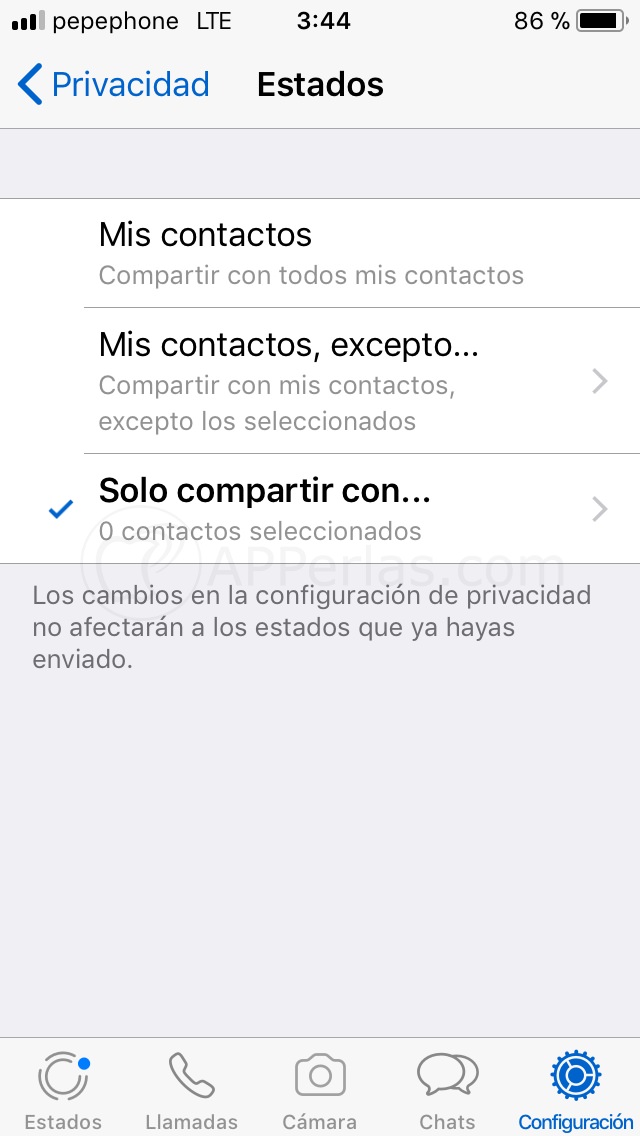Open the Cámara tab
Screen dimensions: 640x1136
click(320, 1089)
